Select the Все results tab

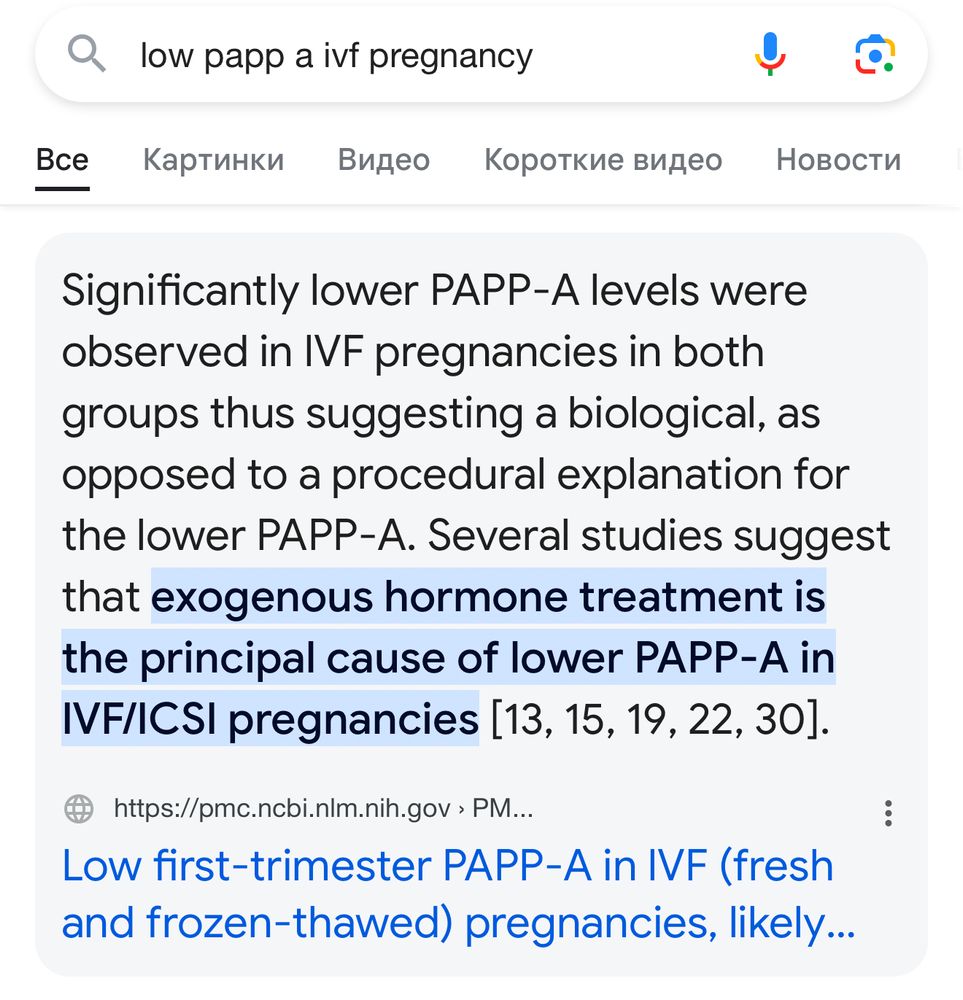(x=62, y=160)
